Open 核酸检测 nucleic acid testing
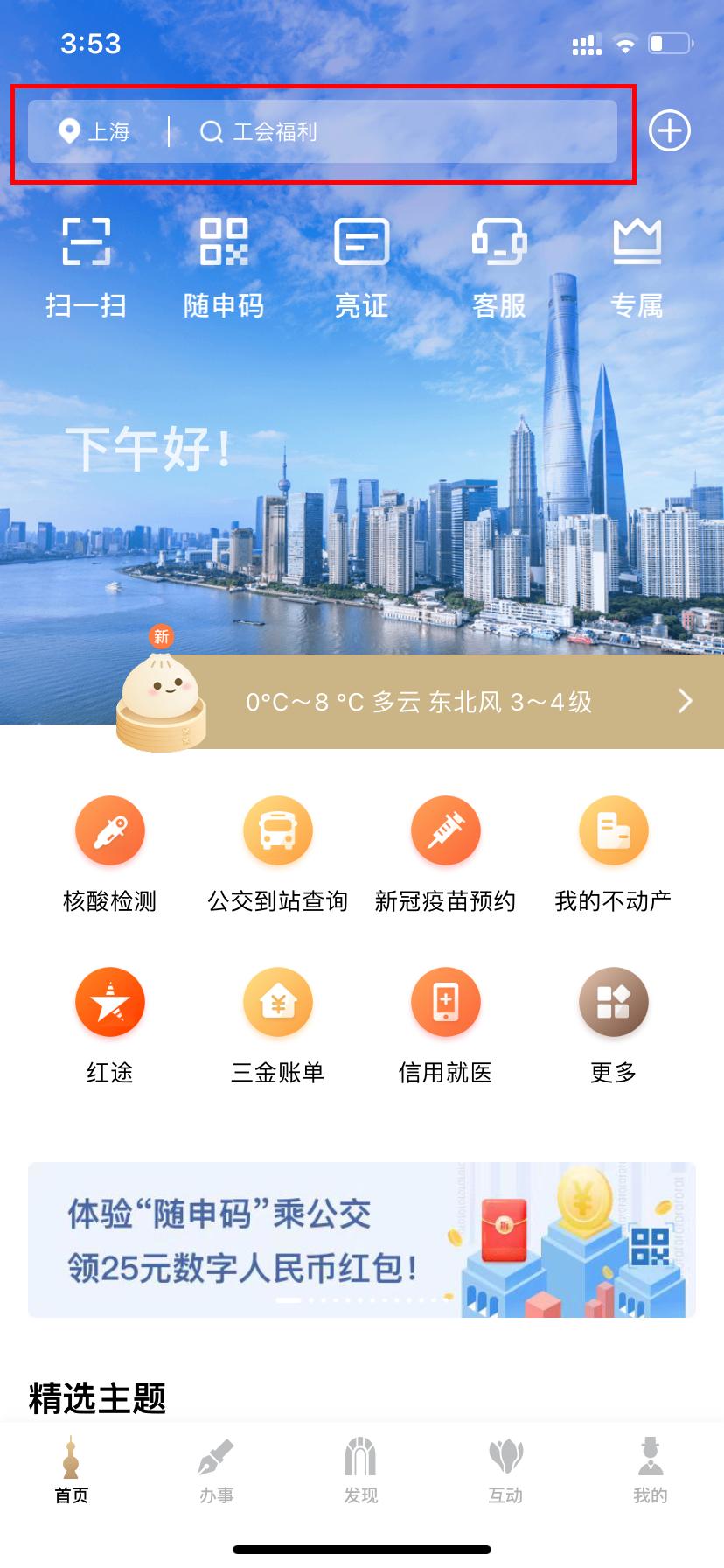Viewport: 724px width, 1568px height. point(109,853)
